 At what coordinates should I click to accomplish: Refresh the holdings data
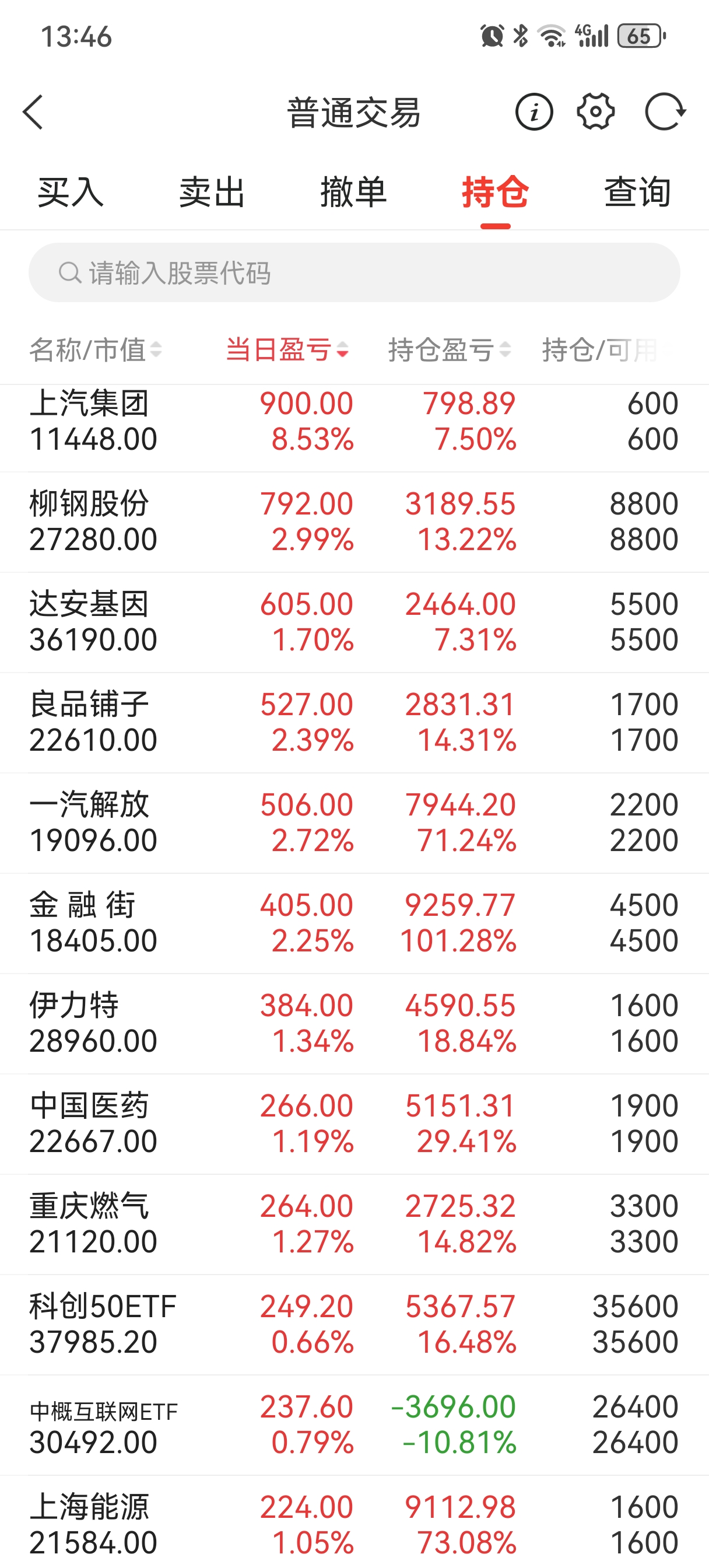coord(665,112)
